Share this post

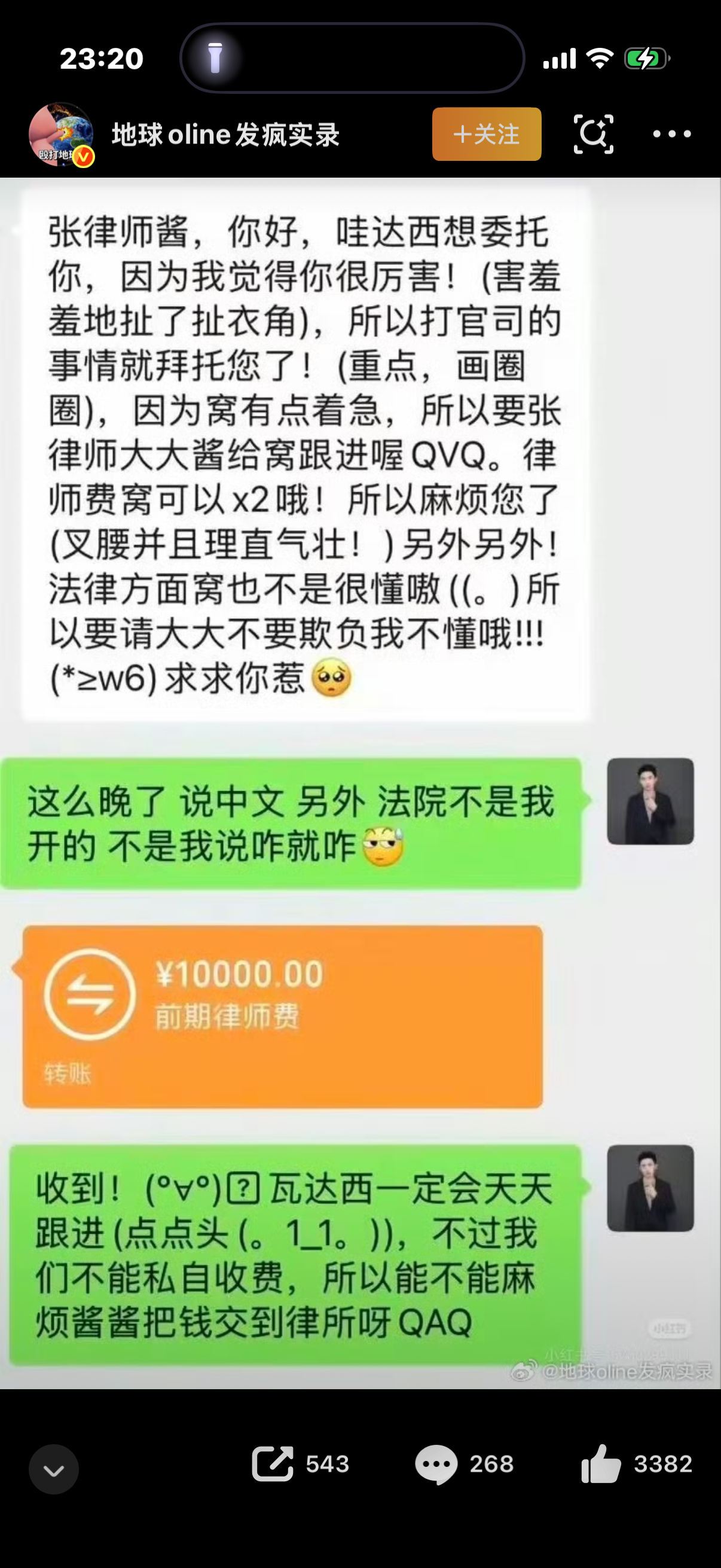(273, 1463)
